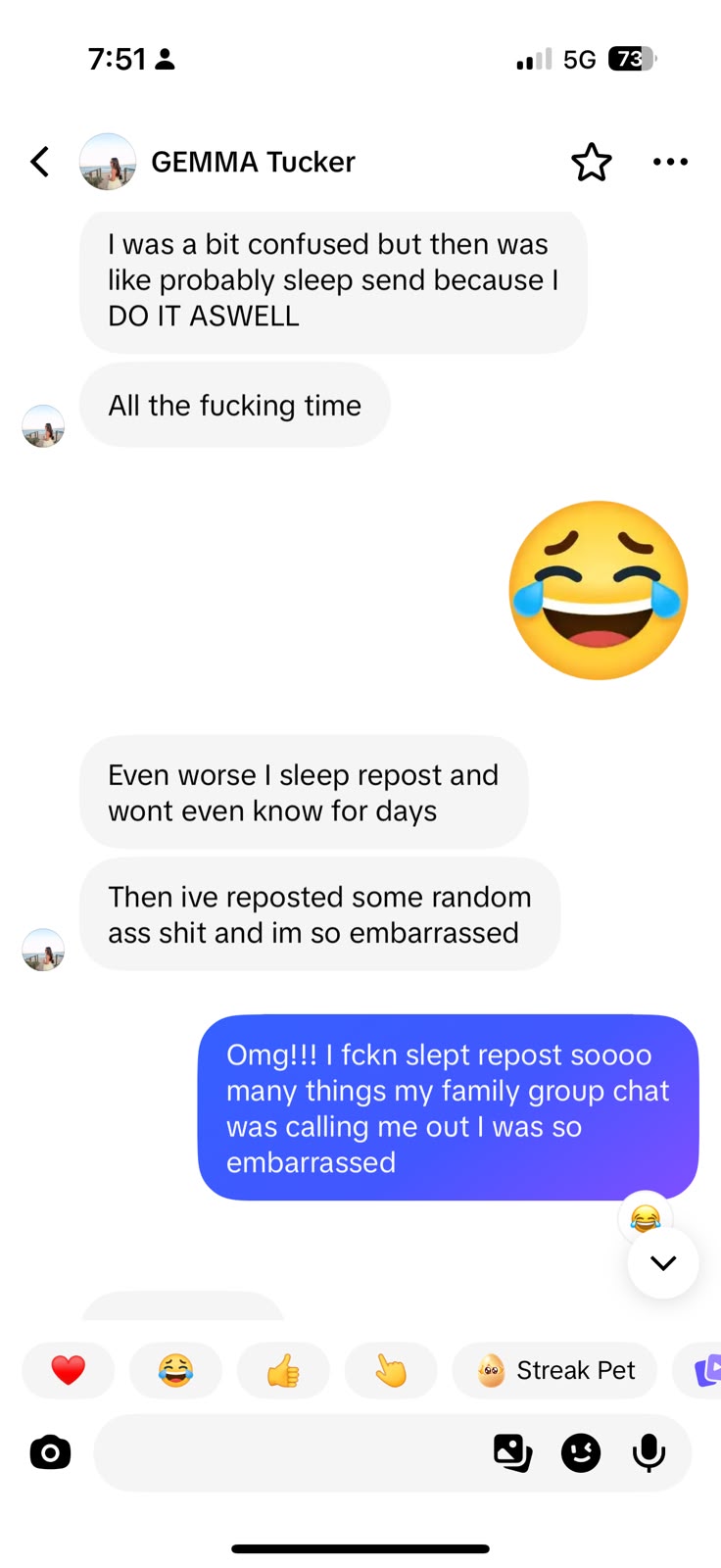The image size is (721, 1568).
Task: Open Gemma Tucker's profile picture in header
Action: 108,162
